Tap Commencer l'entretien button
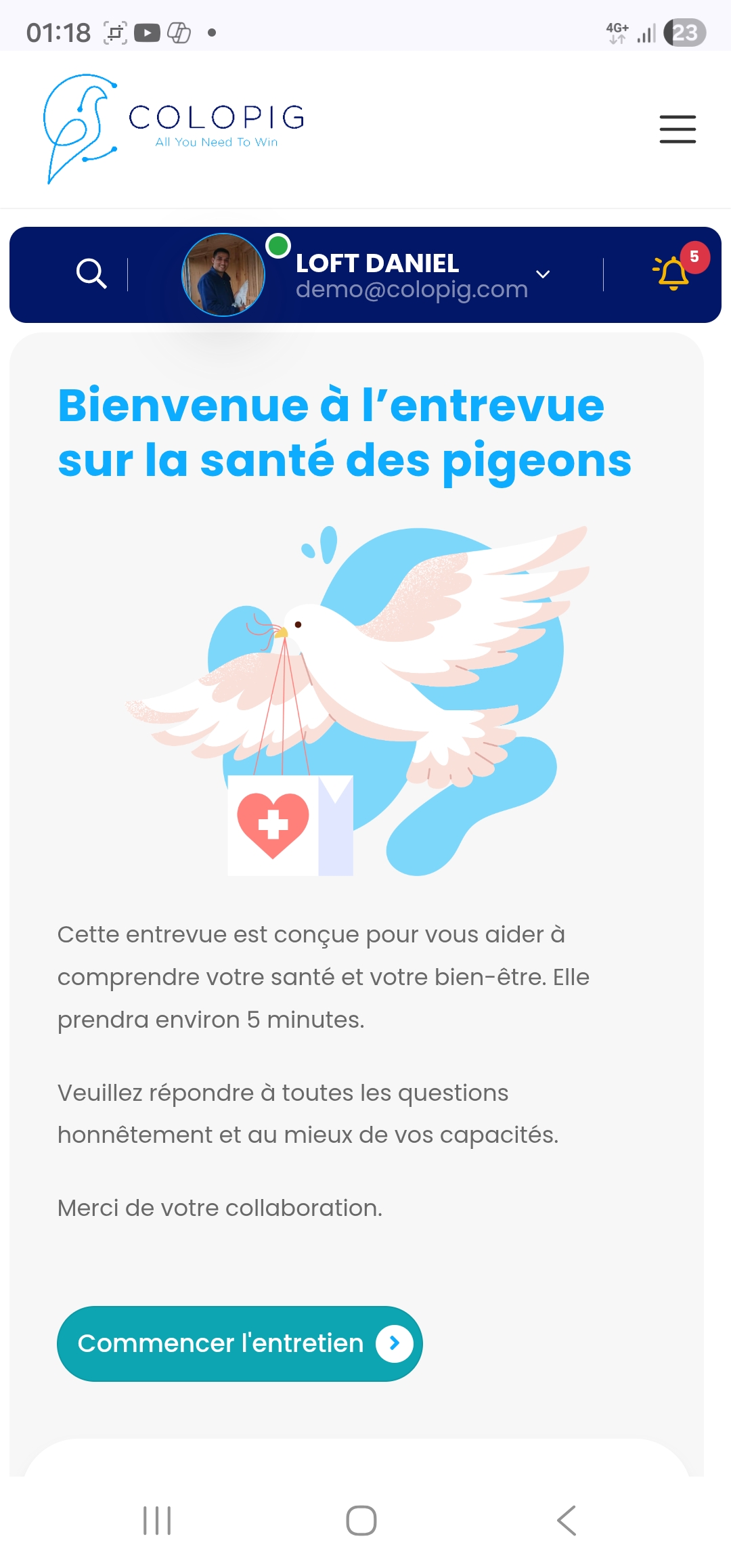Screen dimensions: 731x1568 click(240, 1343)
